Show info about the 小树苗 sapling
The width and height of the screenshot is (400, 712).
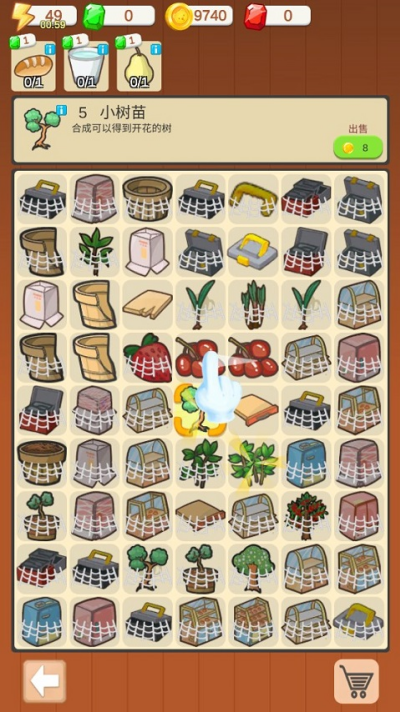point(61,110)
